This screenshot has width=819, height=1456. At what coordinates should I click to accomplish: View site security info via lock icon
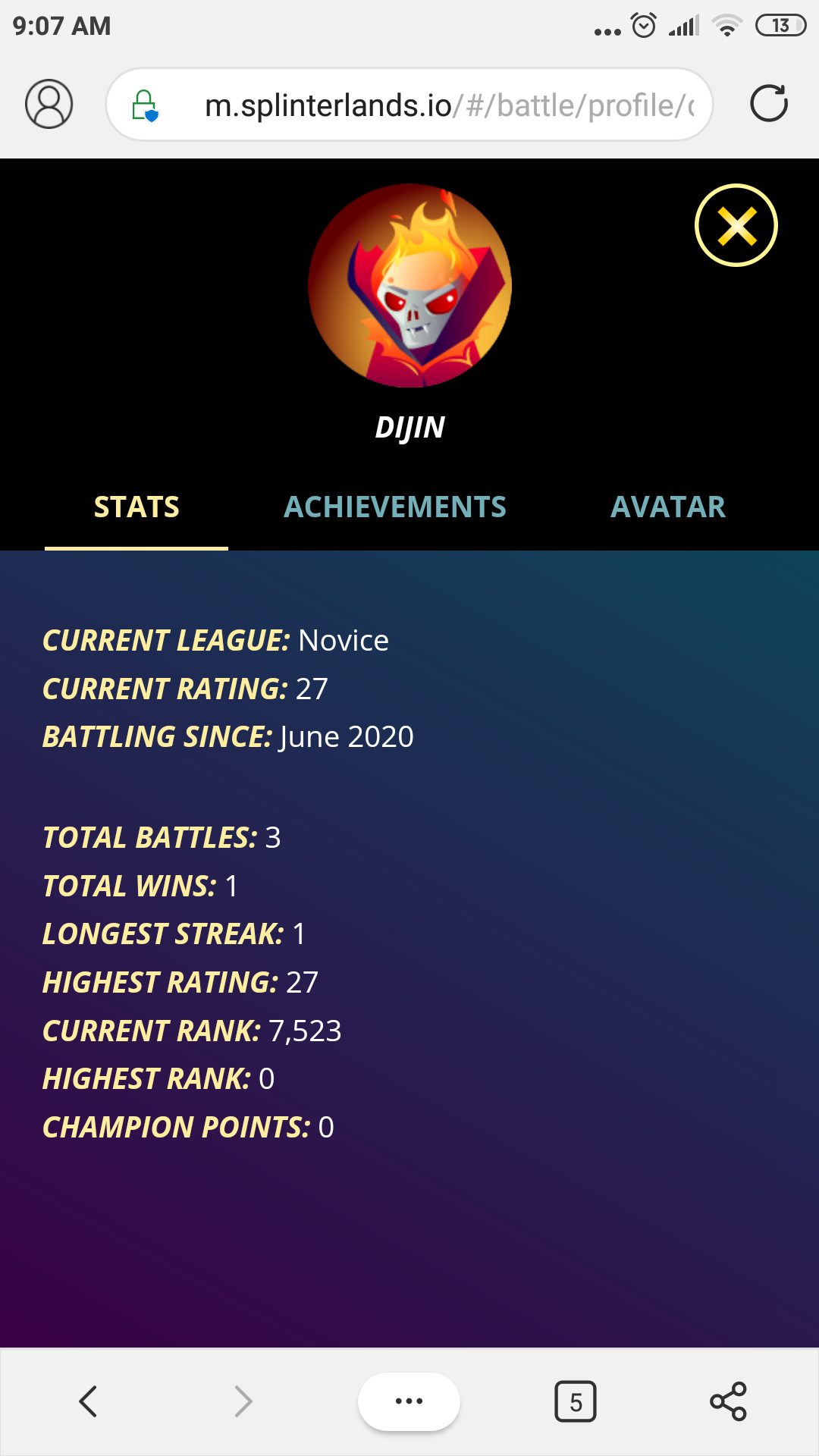(x=144, y=105)
